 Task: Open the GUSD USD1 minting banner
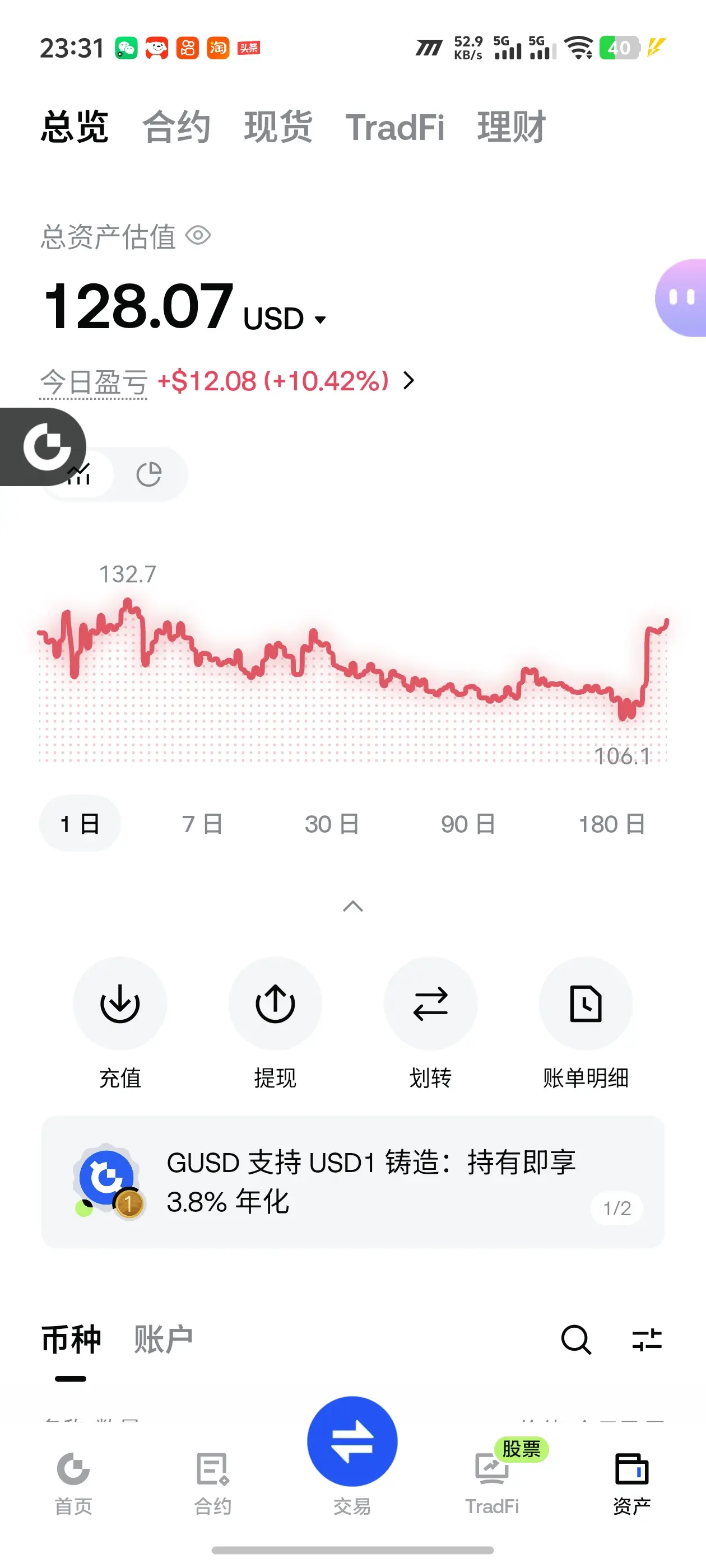[x=352, y=1182]
